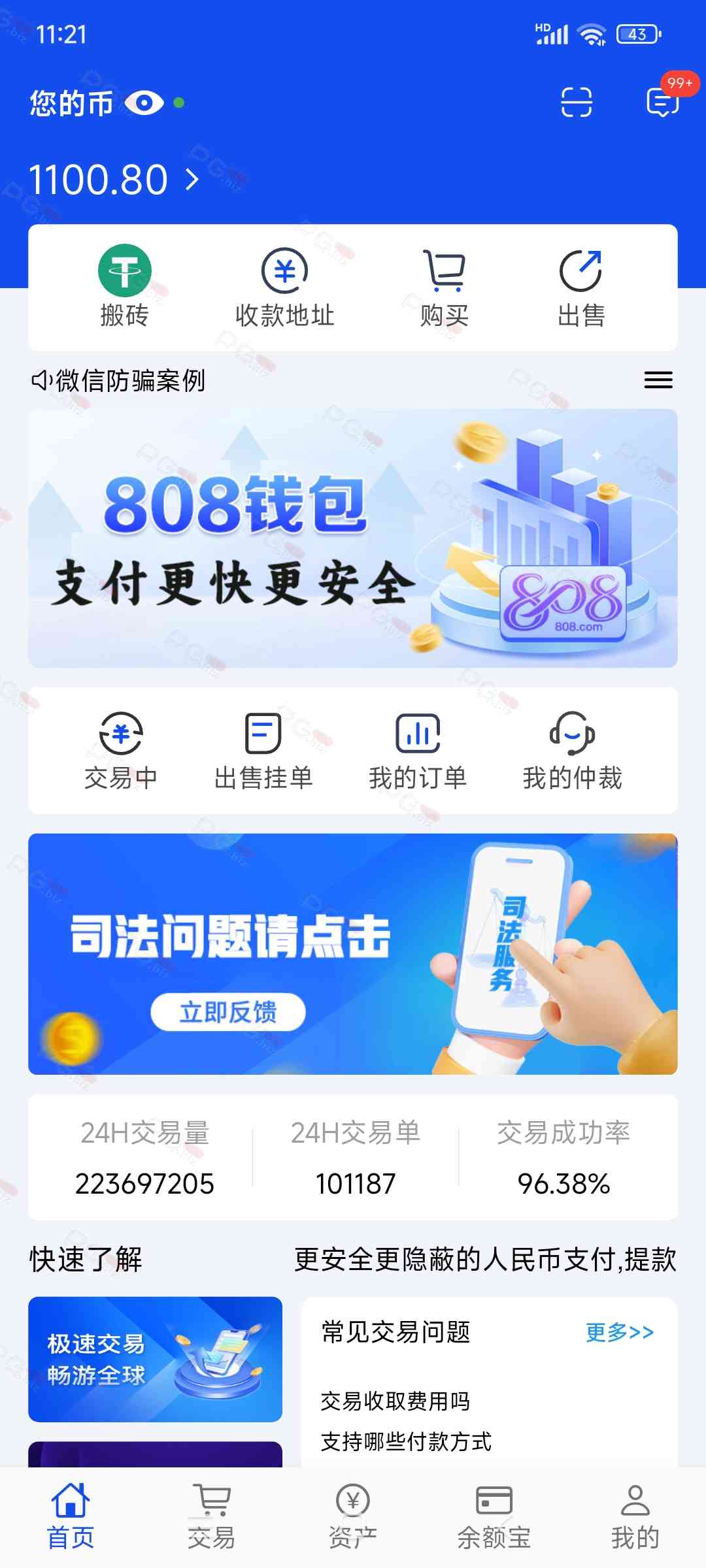Open 收款地址 shortcut
This screenshot has width=706, height=1568.
click(x=284, y=287)
